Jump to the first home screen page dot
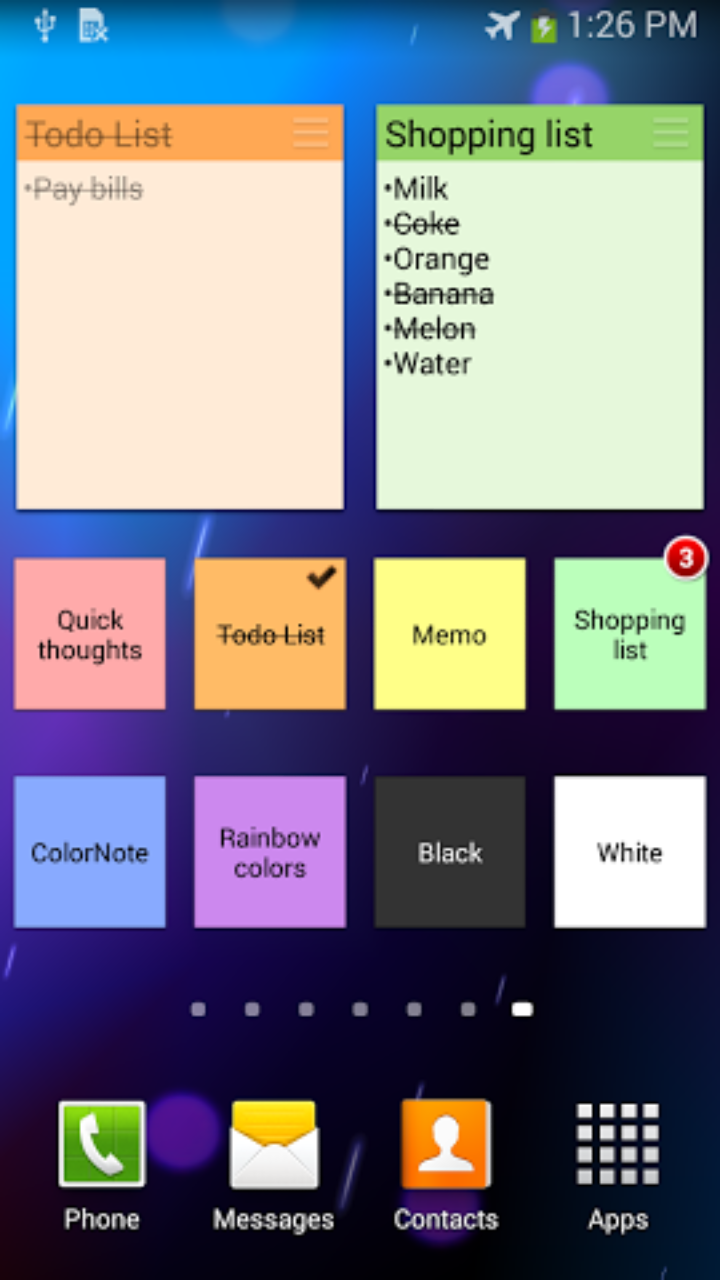This screenshot has height=1280, width=720. click(x=198, y=1010)
